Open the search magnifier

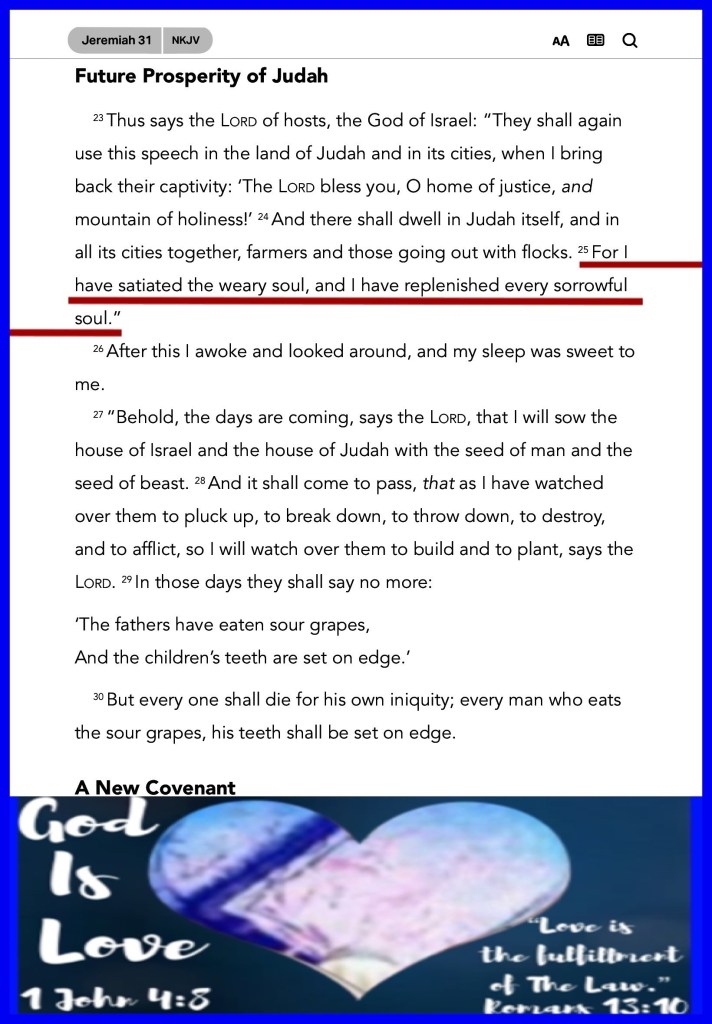coord(630,40)
